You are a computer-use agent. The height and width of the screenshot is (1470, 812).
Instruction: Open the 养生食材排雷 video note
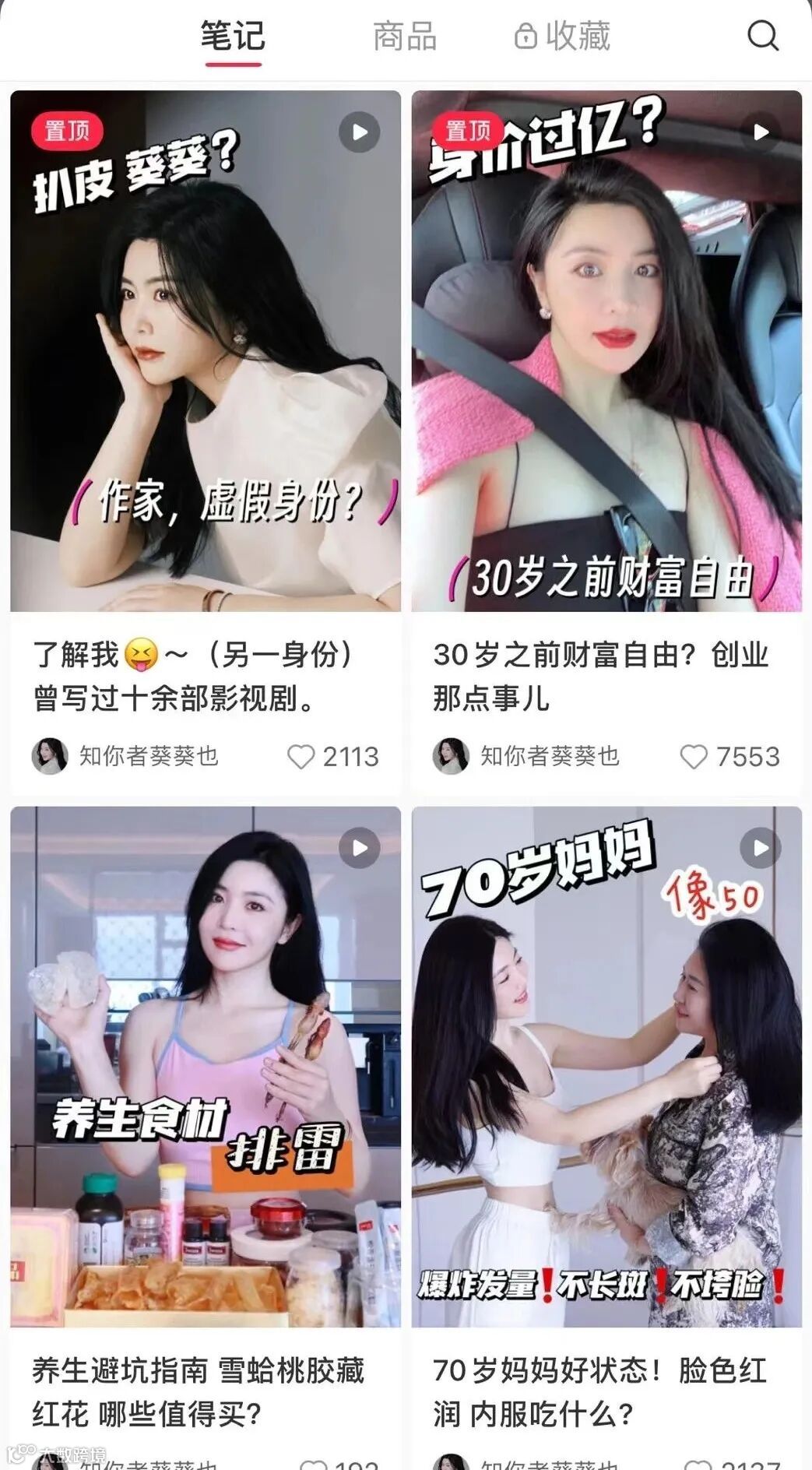coord(206,1067)
